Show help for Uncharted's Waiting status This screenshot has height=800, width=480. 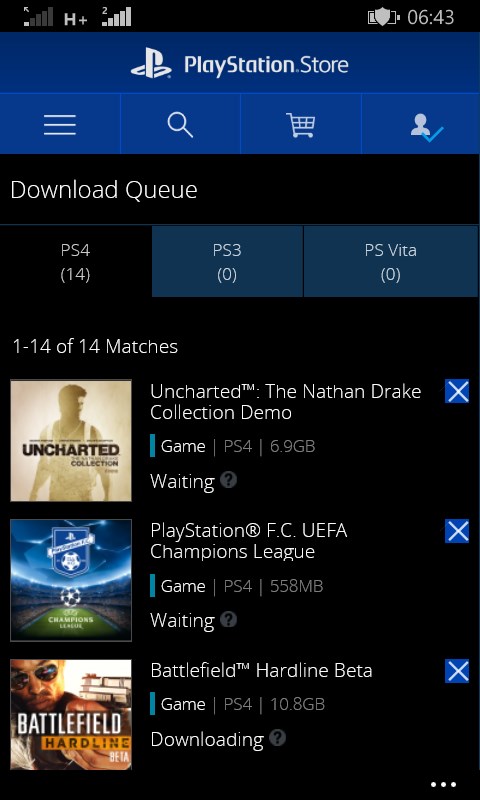click(x=229, y=480)
